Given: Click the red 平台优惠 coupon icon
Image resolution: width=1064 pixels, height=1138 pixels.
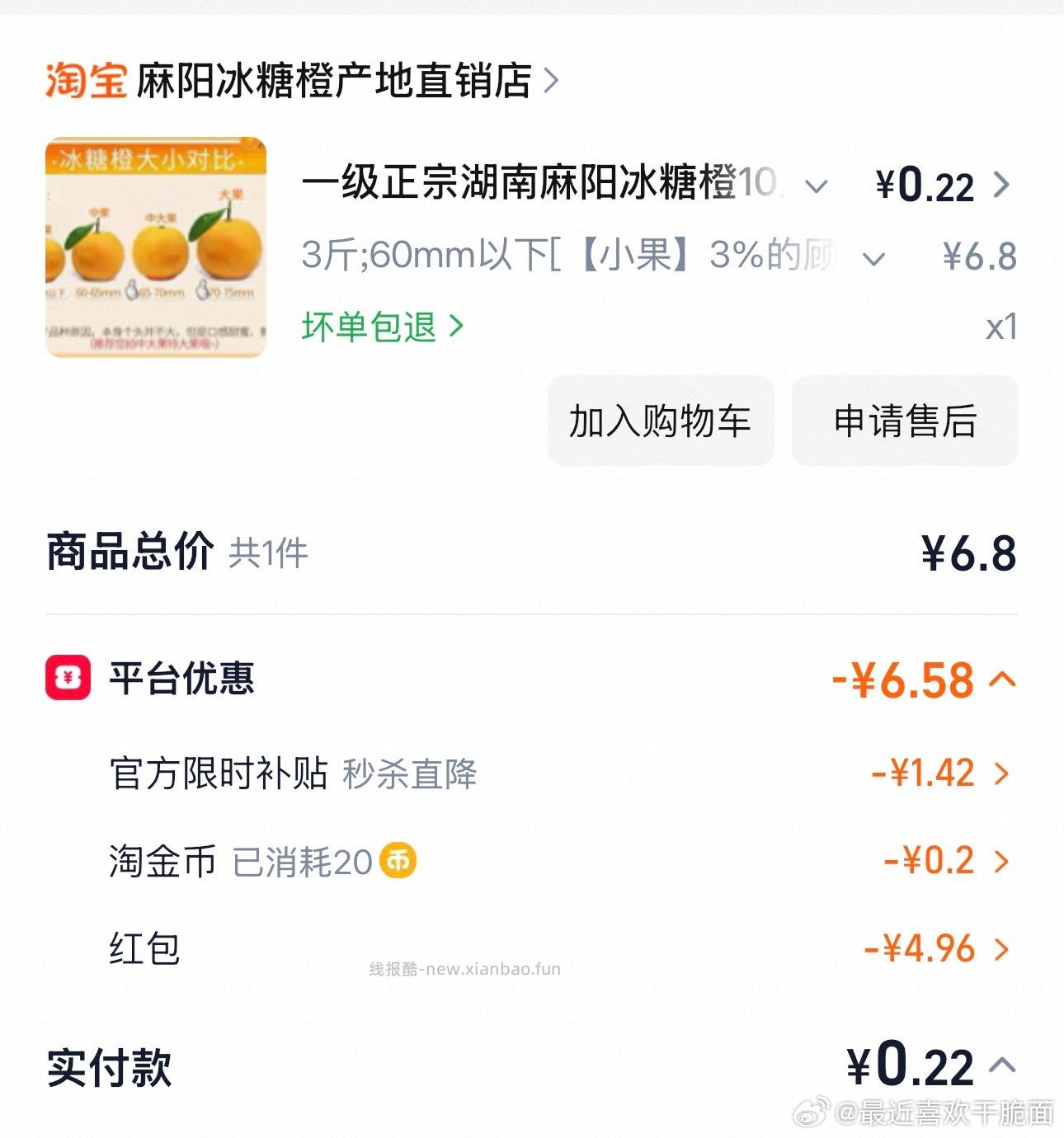Looking at the screenshot, I should [66, 679].
